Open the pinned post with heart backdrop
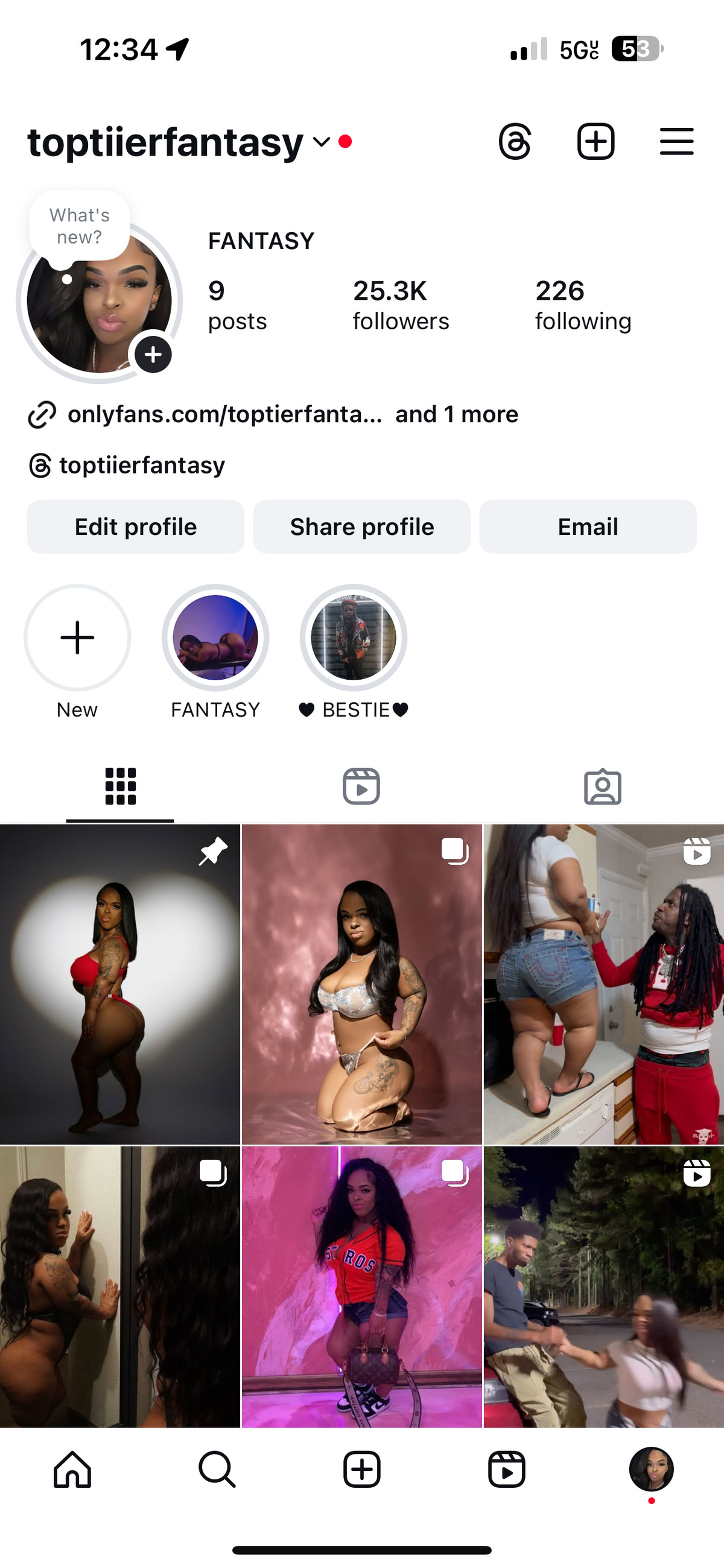724x1568 pixels. (x=120, y=984)
